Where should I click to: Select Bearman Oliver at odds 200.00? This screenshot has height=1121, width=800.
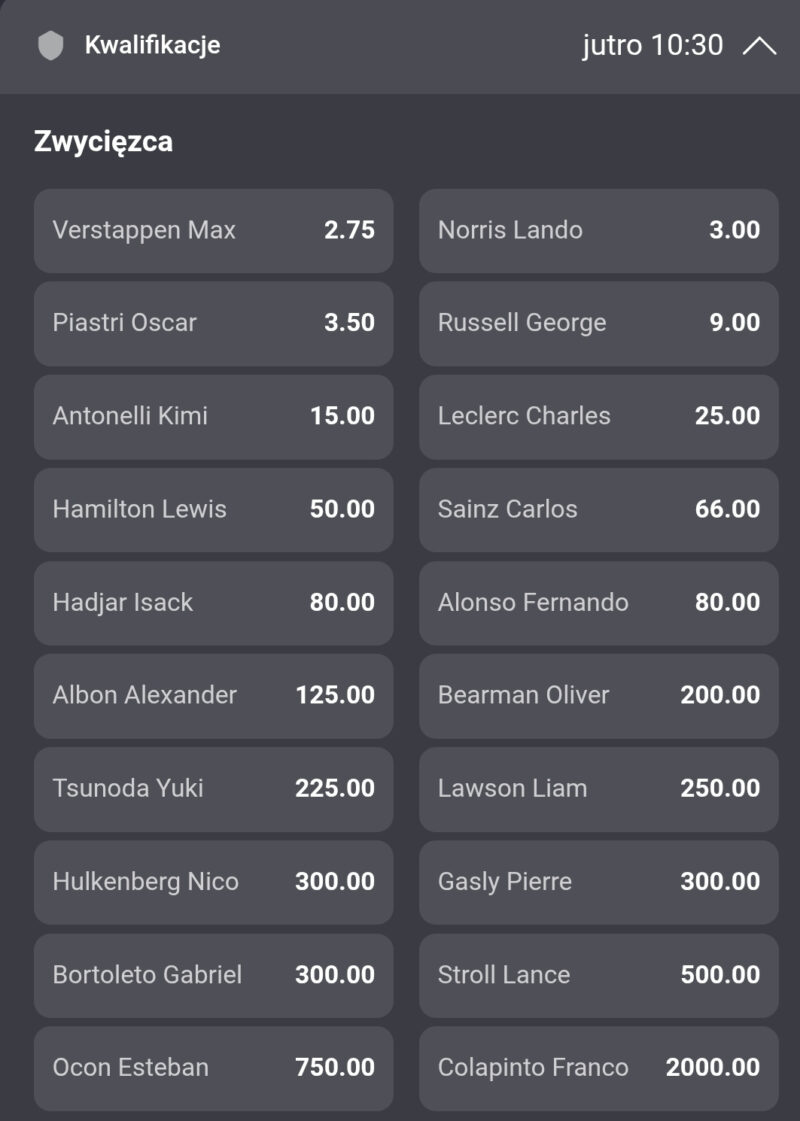click(598, 696)
